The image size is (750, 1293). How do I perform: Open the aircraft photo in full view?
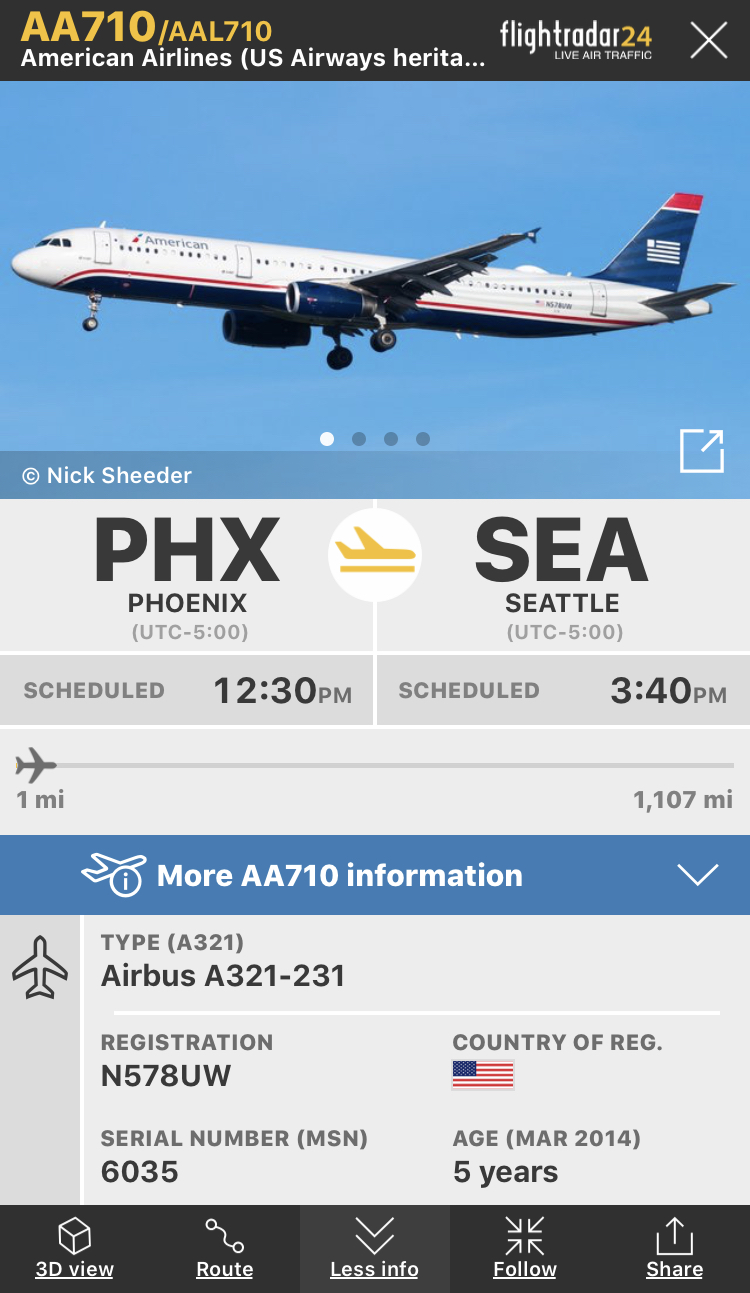click(x=701, y=451)
